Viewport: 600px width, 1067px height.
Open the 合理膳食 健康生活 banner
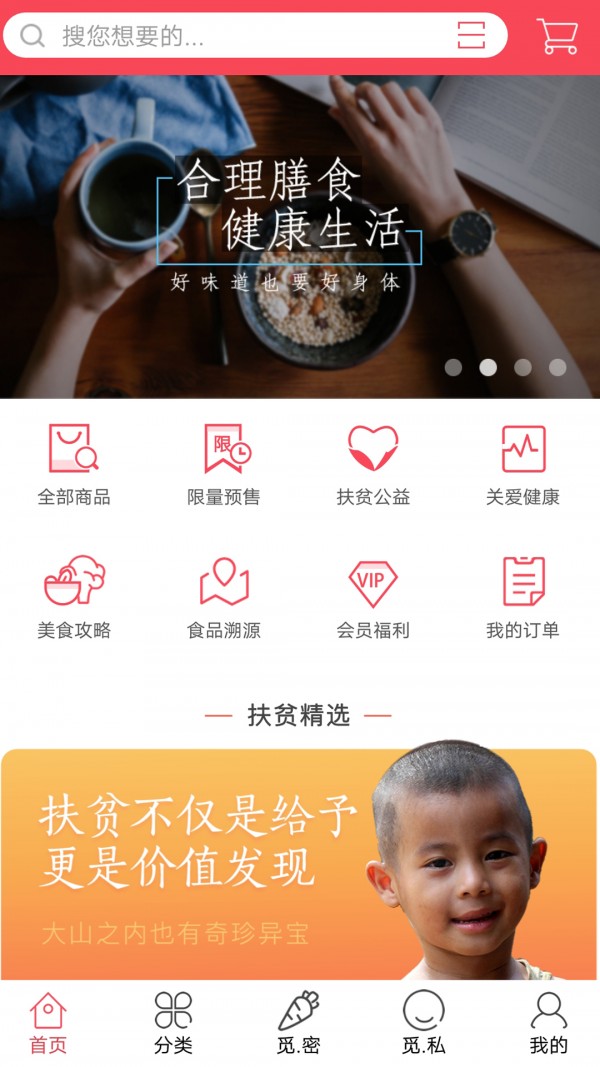(300, 237)
